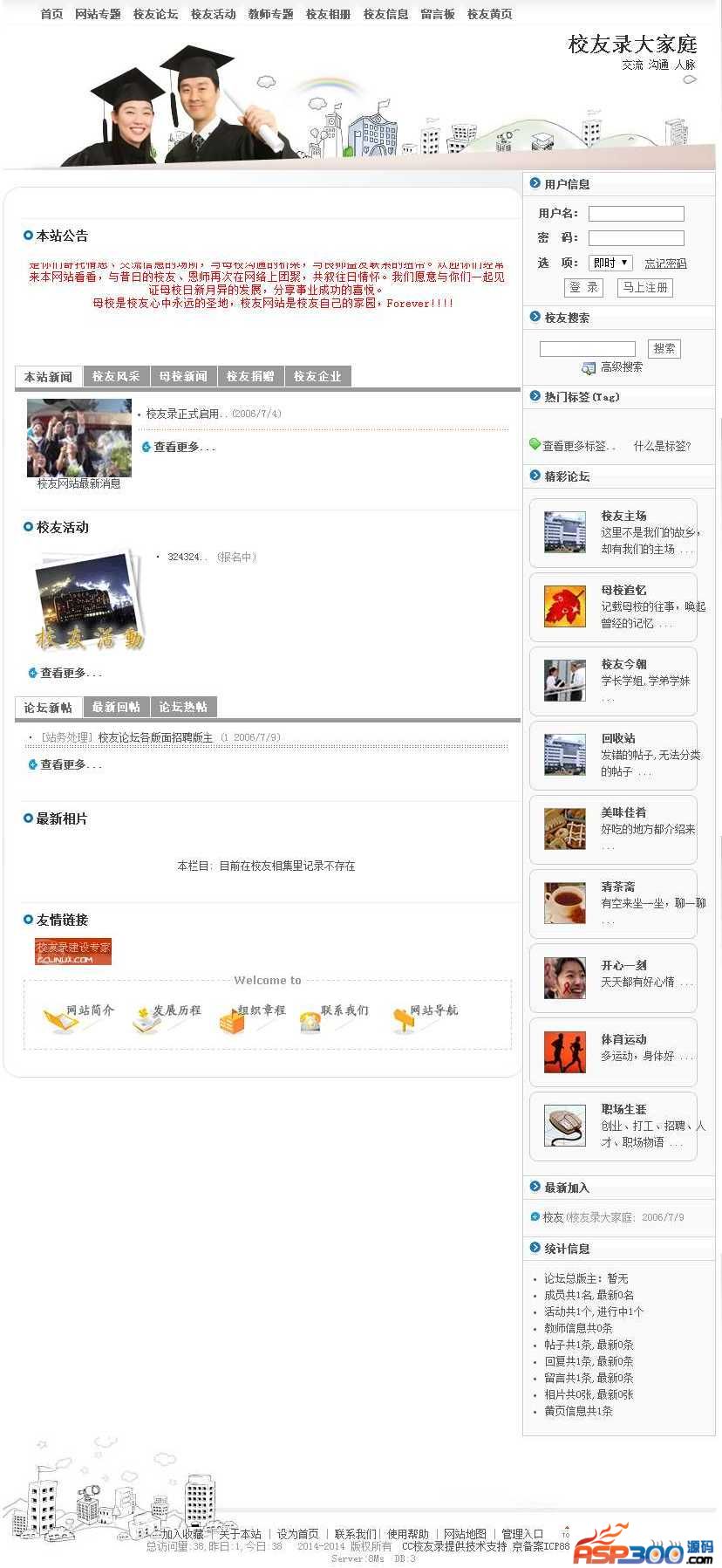Switch to the 校友风采 tab
This screenshot has height=1568, width=722.
[x=116, y=376]
